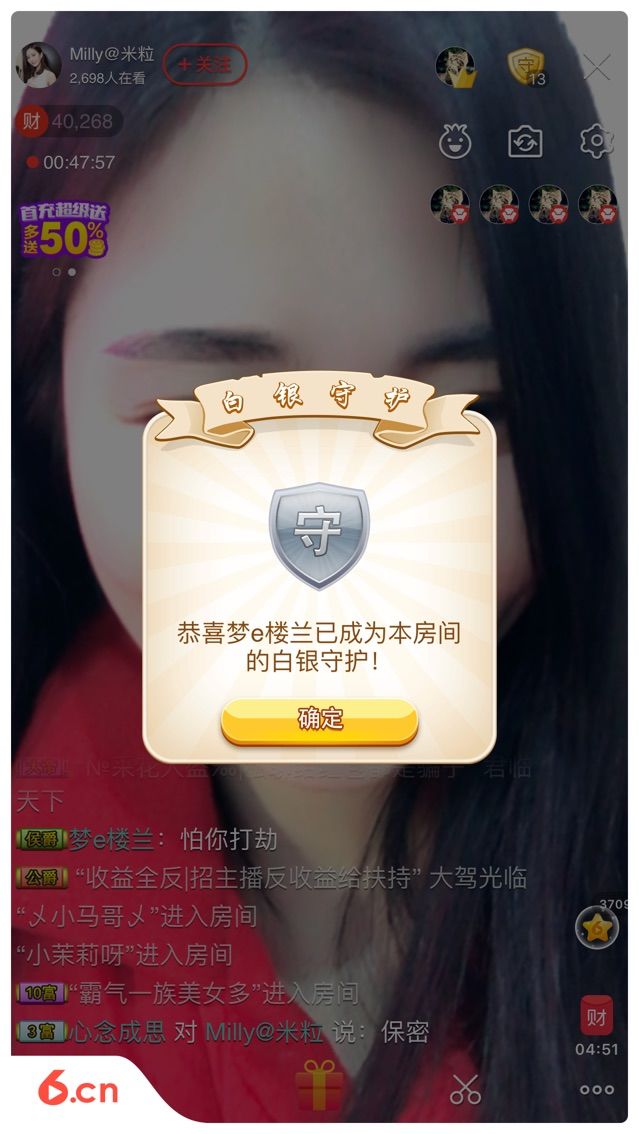This screenshot has height=1134, width=639.
Task: Open the gift box panel
Action: click(319, 1087)
